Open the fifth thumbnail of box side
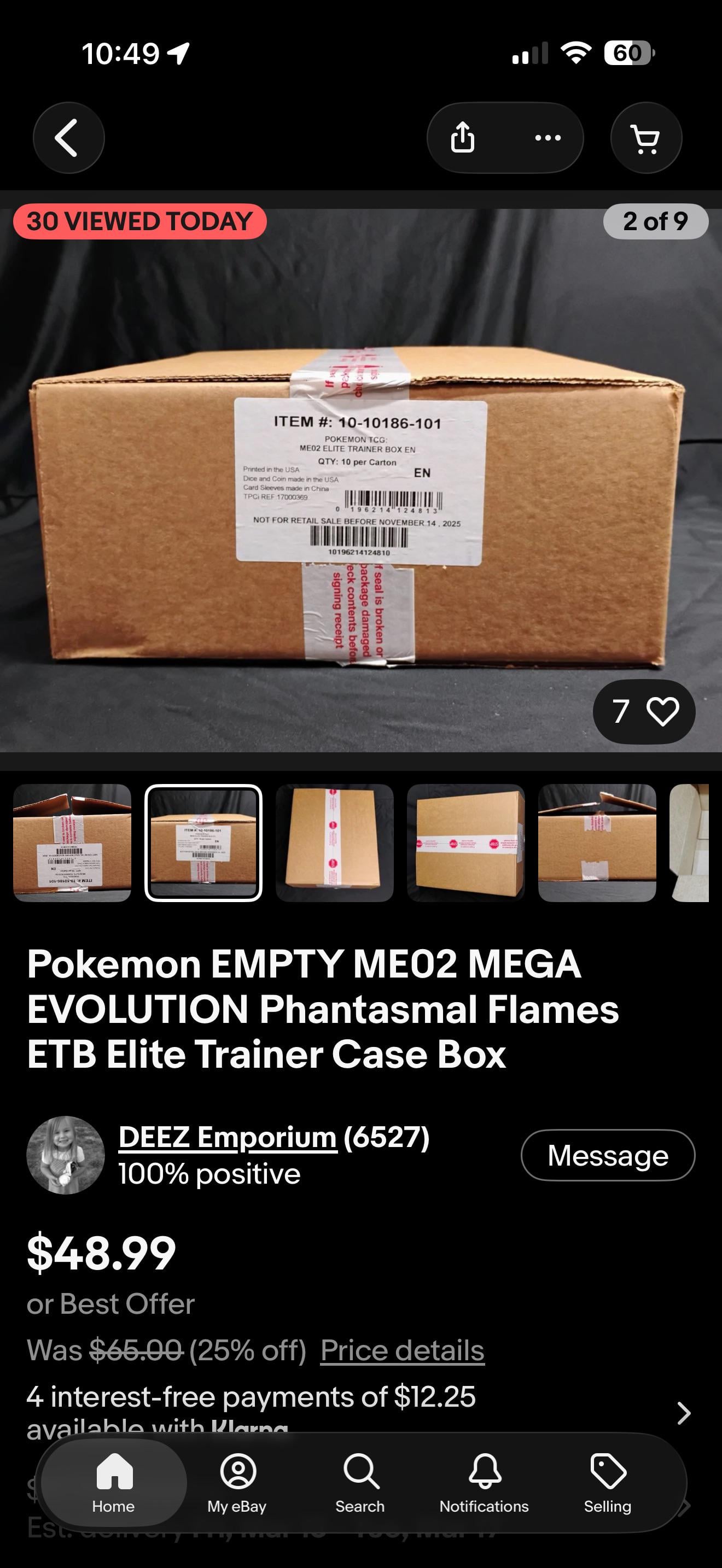The width and height of the screenshot is (722, 1568). (597, 843)
